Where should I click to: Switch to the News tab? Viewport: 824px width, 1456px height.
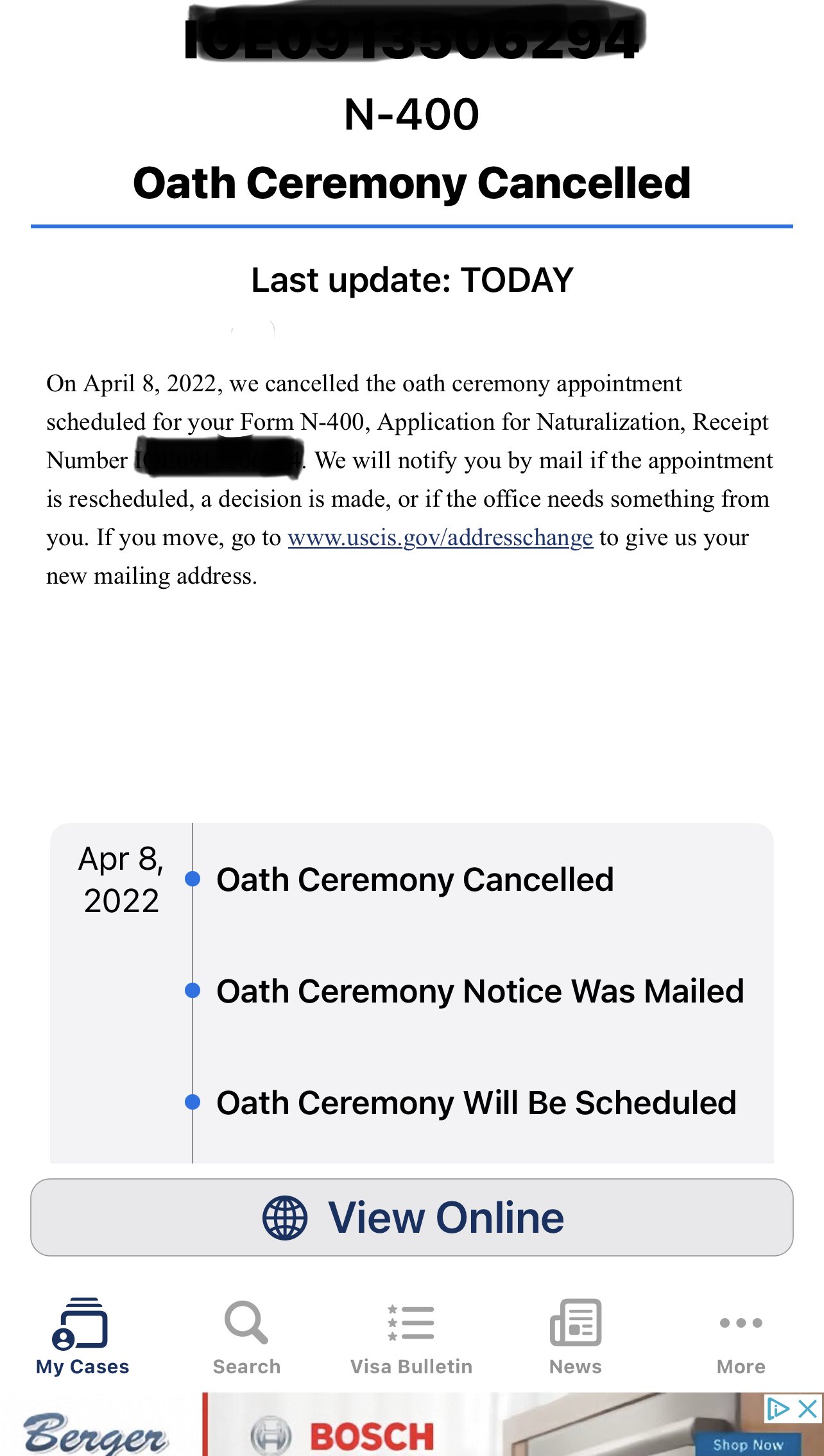pyautogui.click(x=576, y=1337)
